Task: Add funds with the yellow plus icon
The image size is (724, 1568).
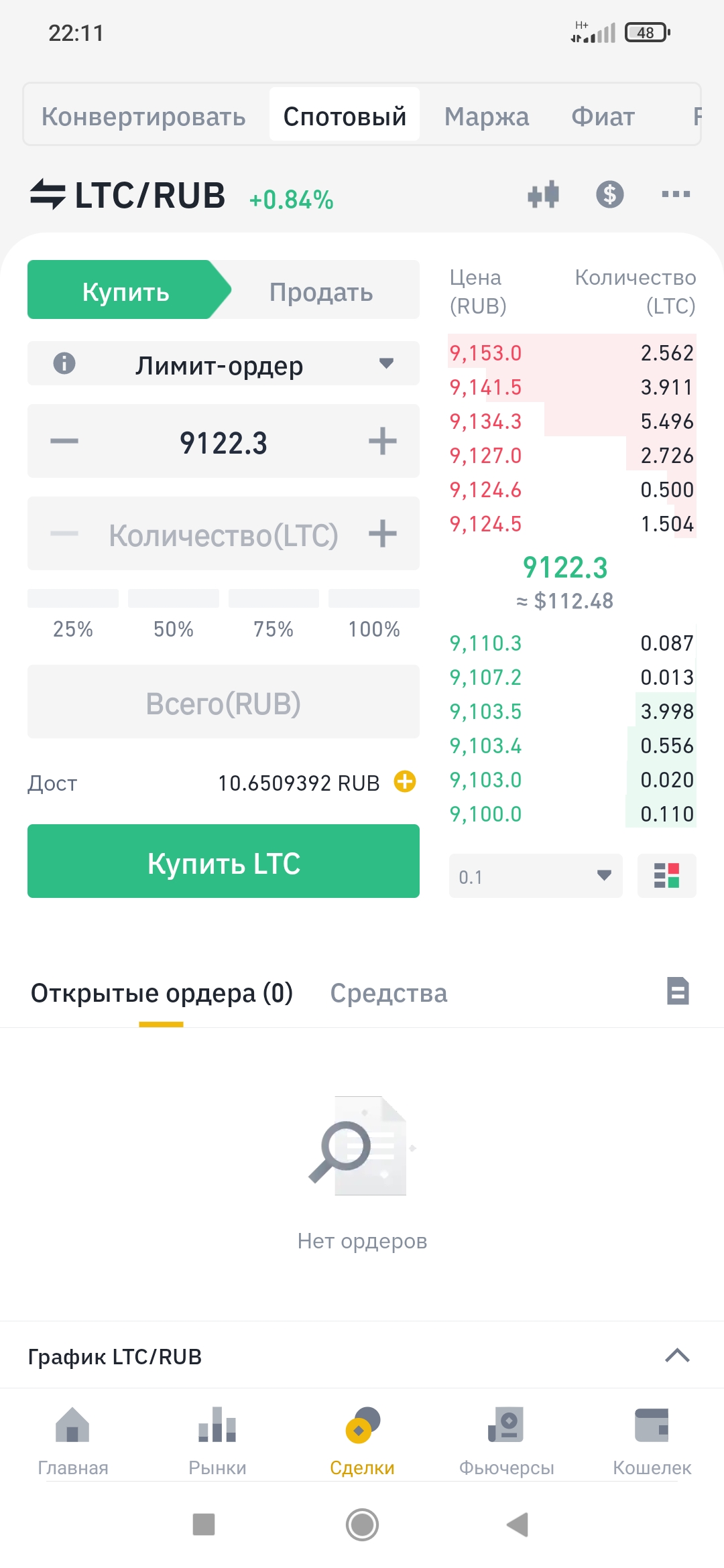Action: click(x=405, y=781)
